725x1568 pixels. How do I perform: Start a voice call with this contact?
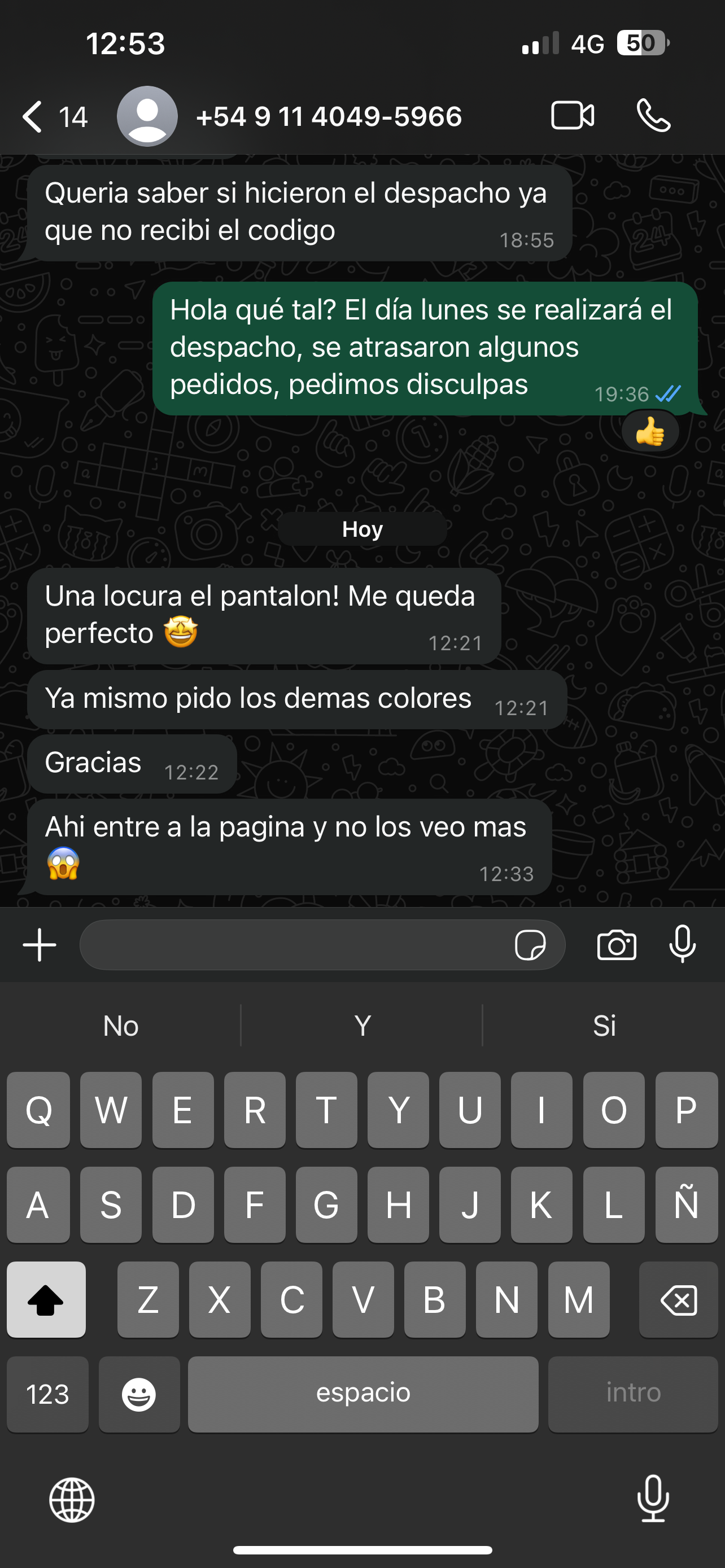(x=653, y=116)
